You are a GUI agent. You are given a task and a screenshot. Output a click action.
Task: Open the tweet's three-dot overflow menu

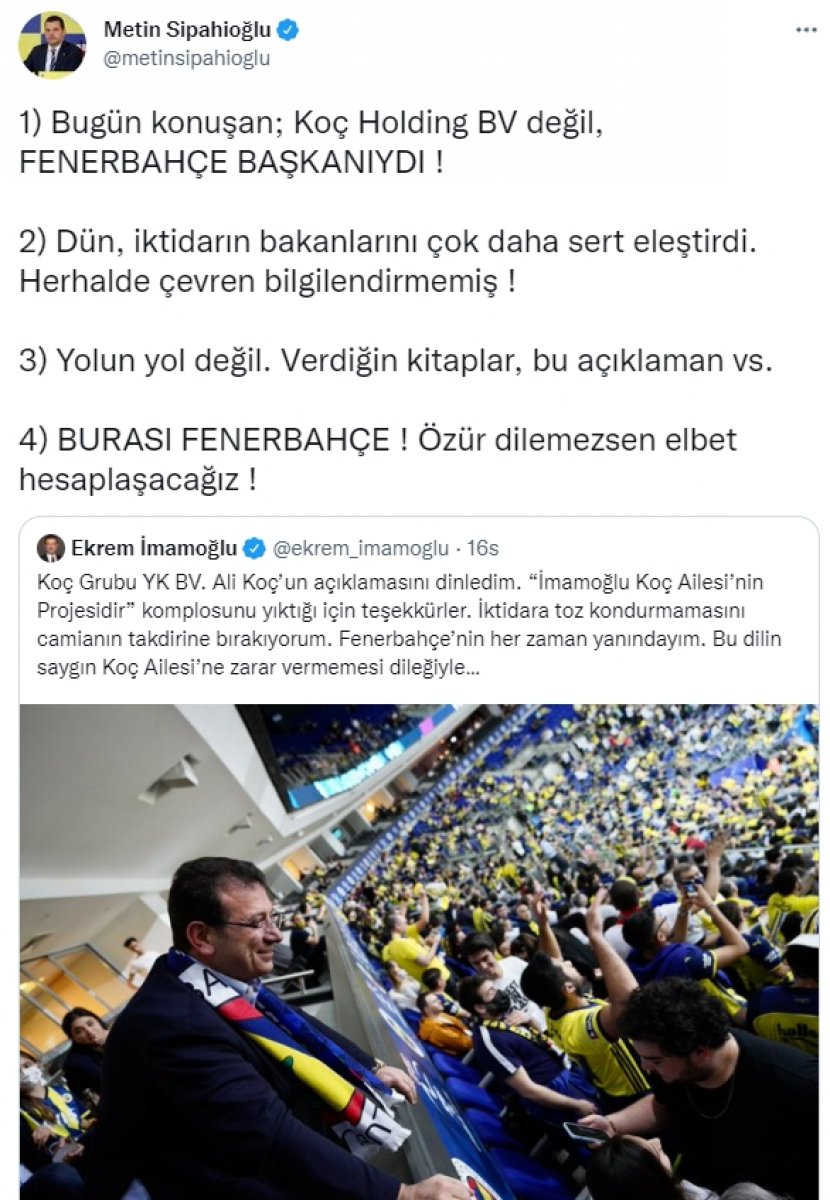click(806, 30)
